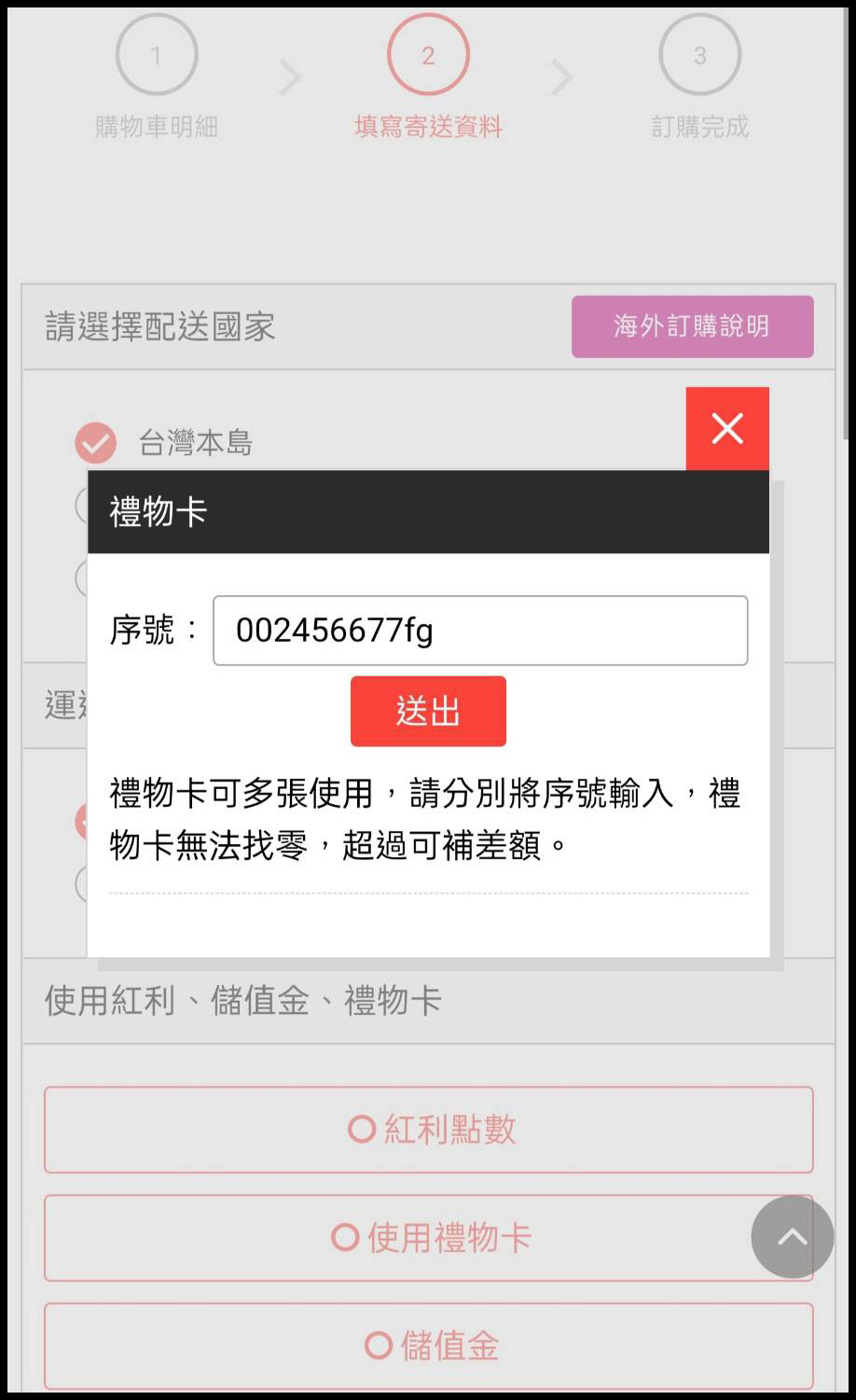Screen dimensions: 856x1400
Task: Click the circle icon next to 紅利點數
Action: [359, 1129]
